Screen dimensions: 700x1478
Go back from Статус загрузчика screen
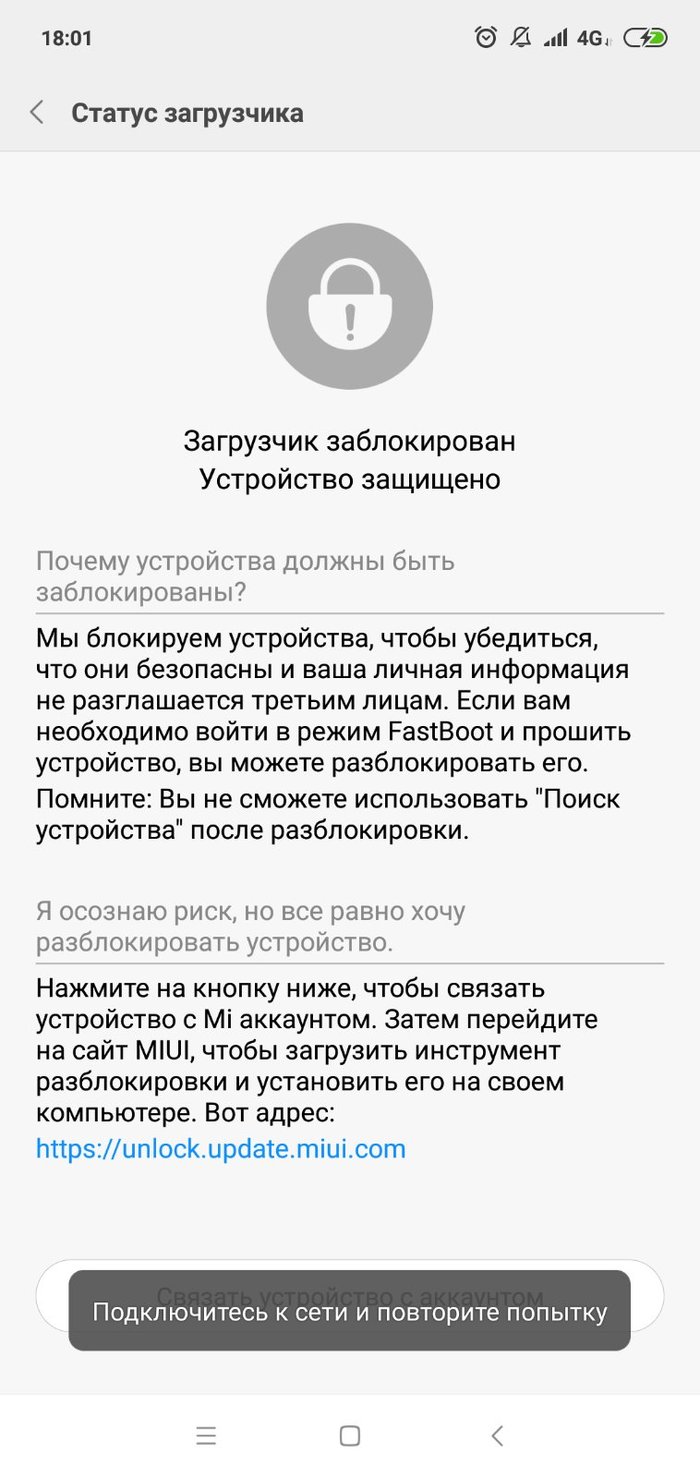click(37, 113)
